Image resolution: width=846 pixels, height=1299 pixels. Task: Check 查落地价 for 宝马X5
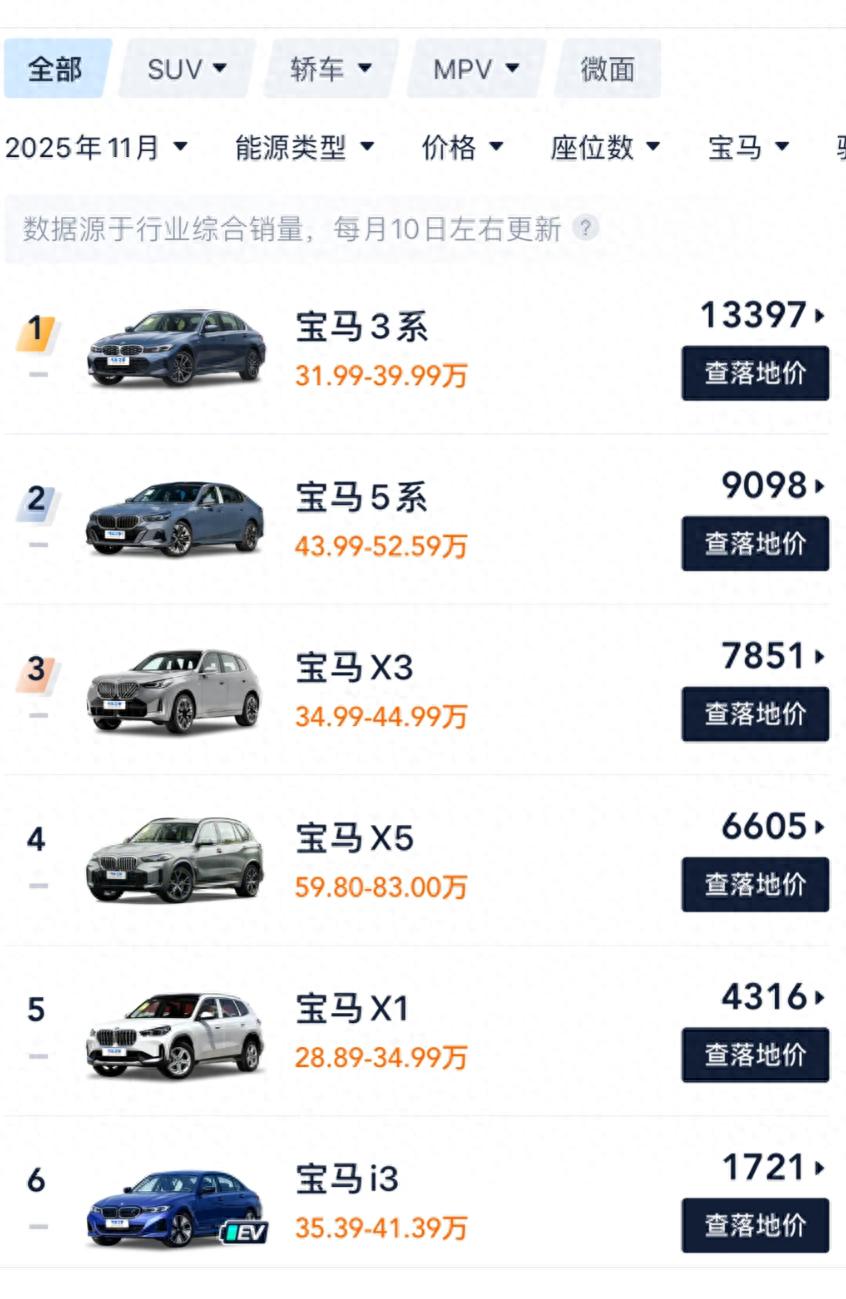[755, 884]
